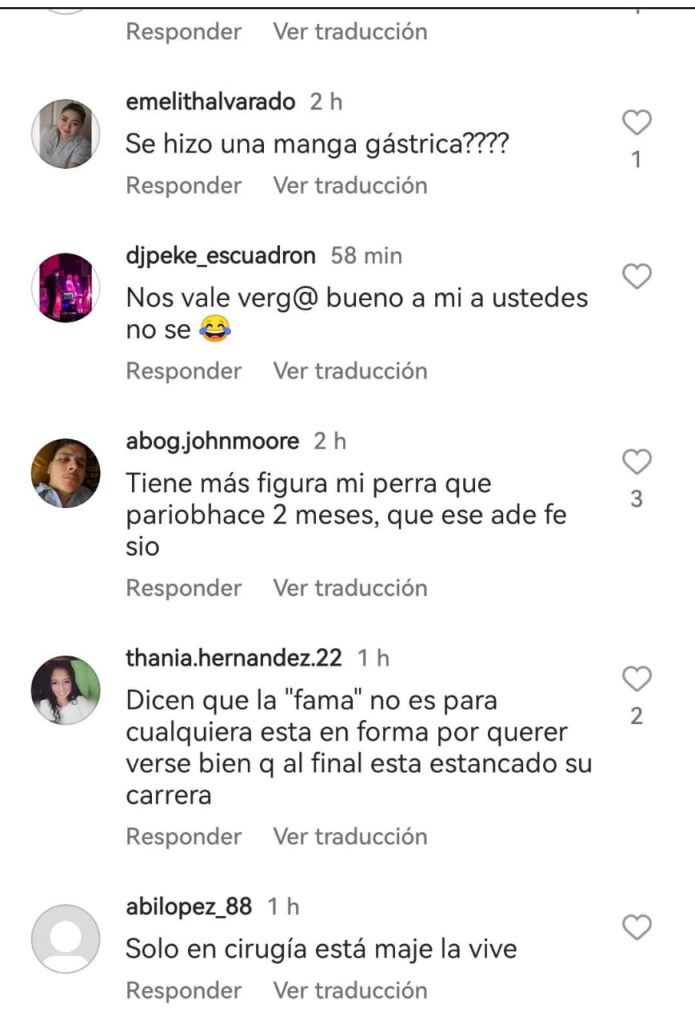View abog.johnmoore's profile
This screenshot has width=695, height=1024.
pos(66,473)
